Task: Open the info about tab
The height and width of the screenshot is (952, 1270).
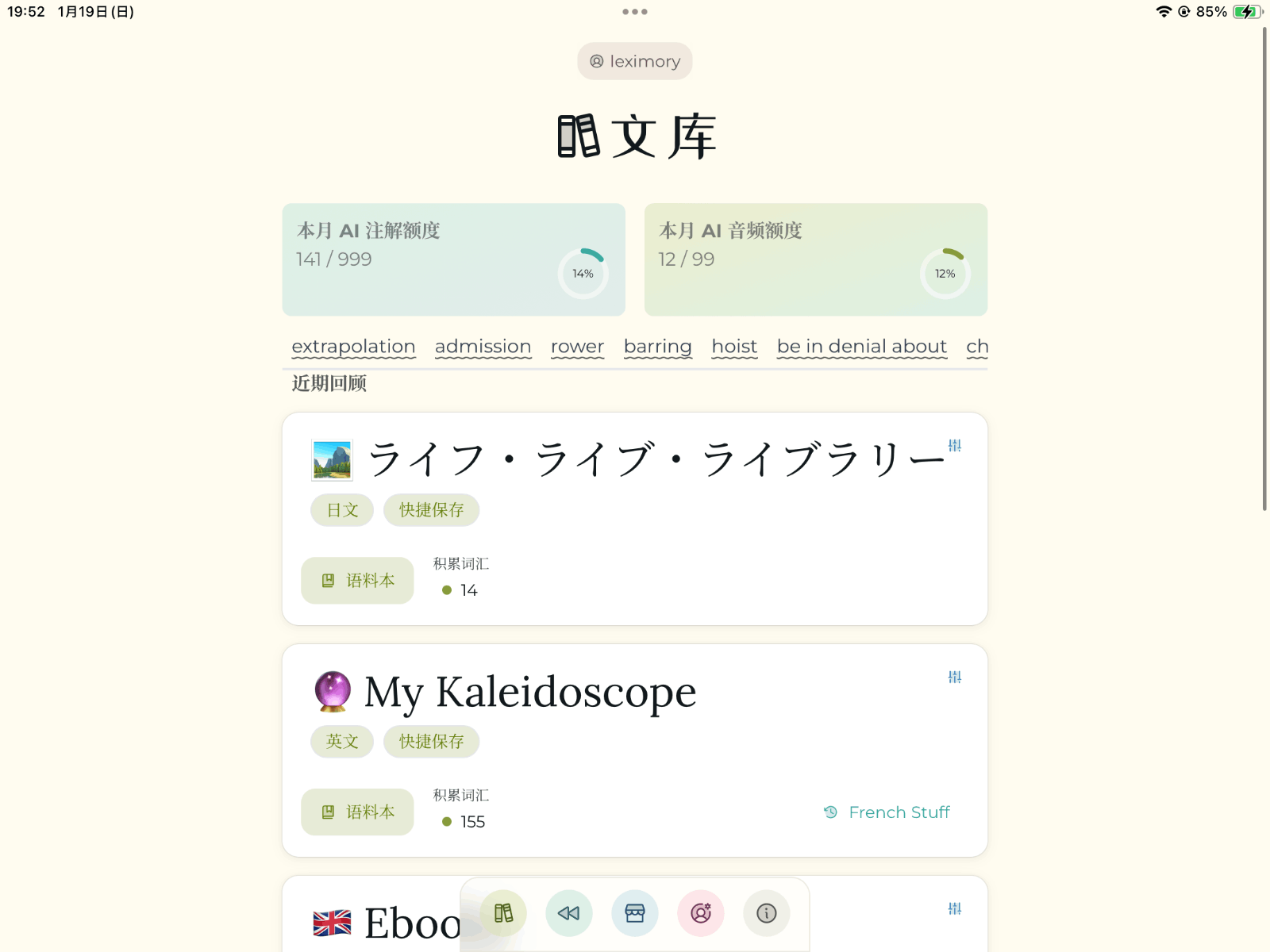Action: 767,913
